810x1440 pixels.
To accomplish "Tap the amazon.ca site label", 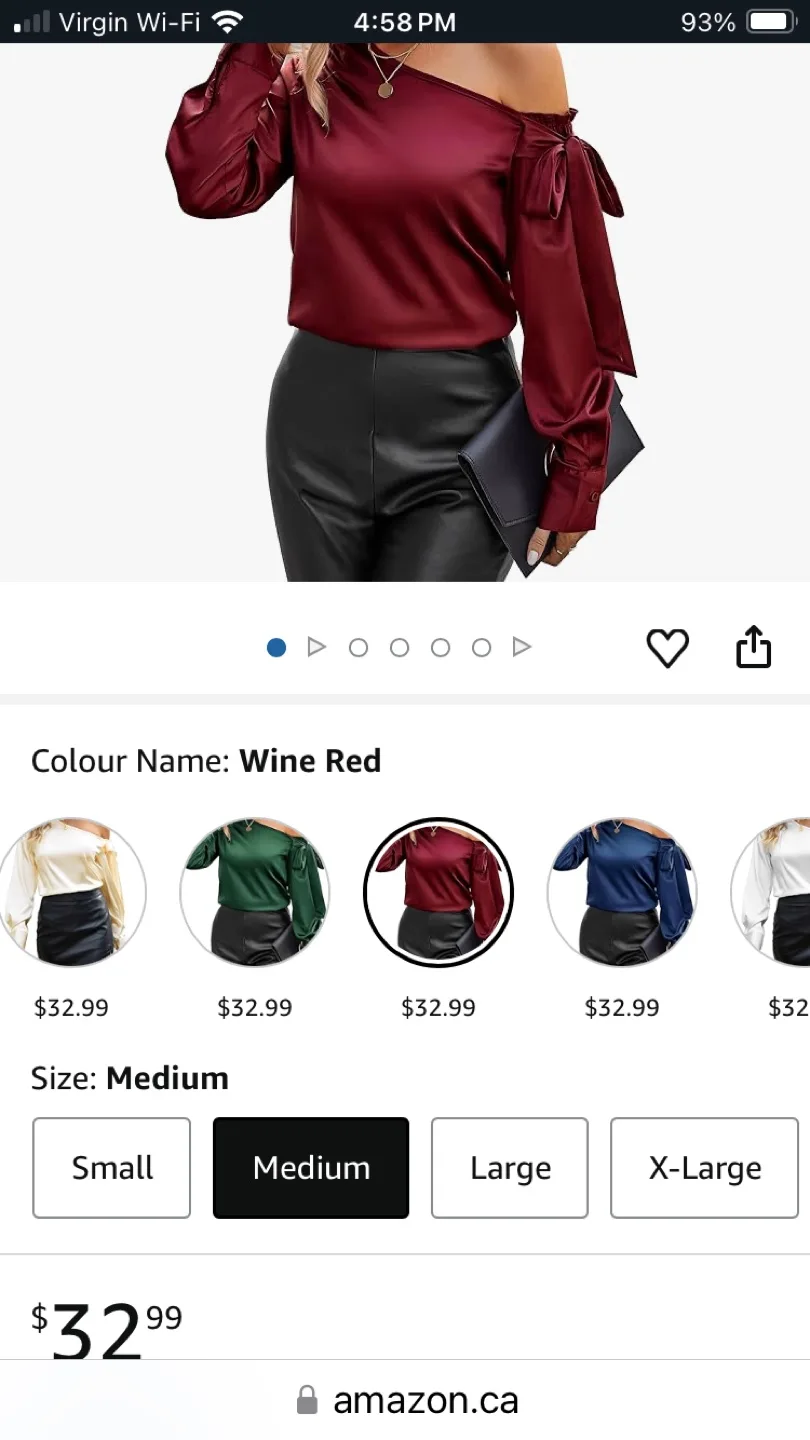I will (428, 1399).
